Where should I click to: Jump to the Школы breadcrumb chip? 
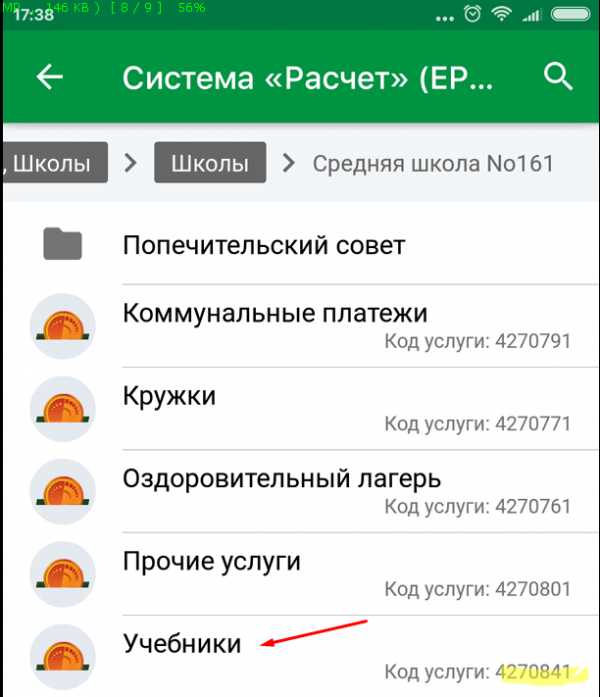[x=210, y=163]
